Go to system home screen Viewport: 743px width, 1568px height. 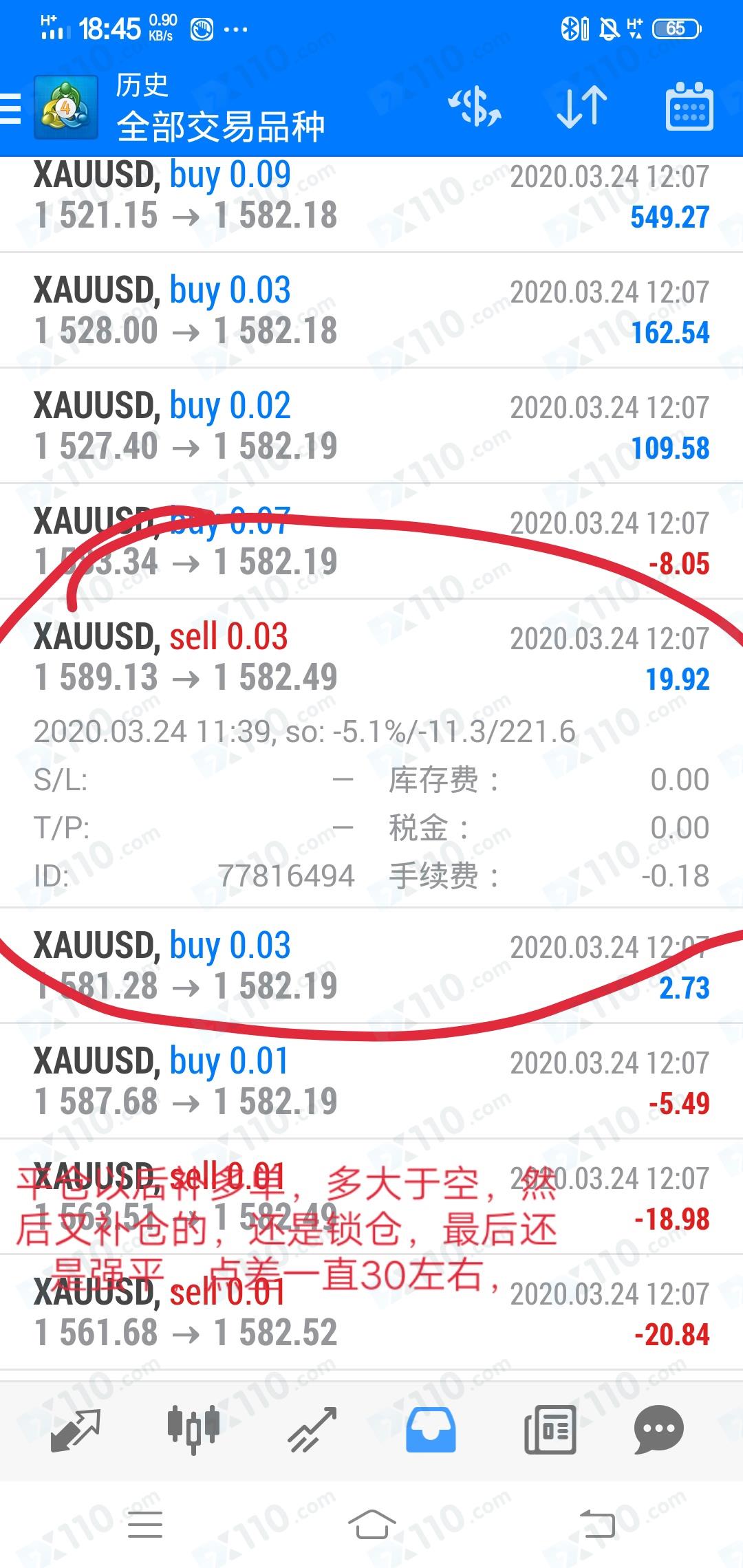tap(371, 1525)
